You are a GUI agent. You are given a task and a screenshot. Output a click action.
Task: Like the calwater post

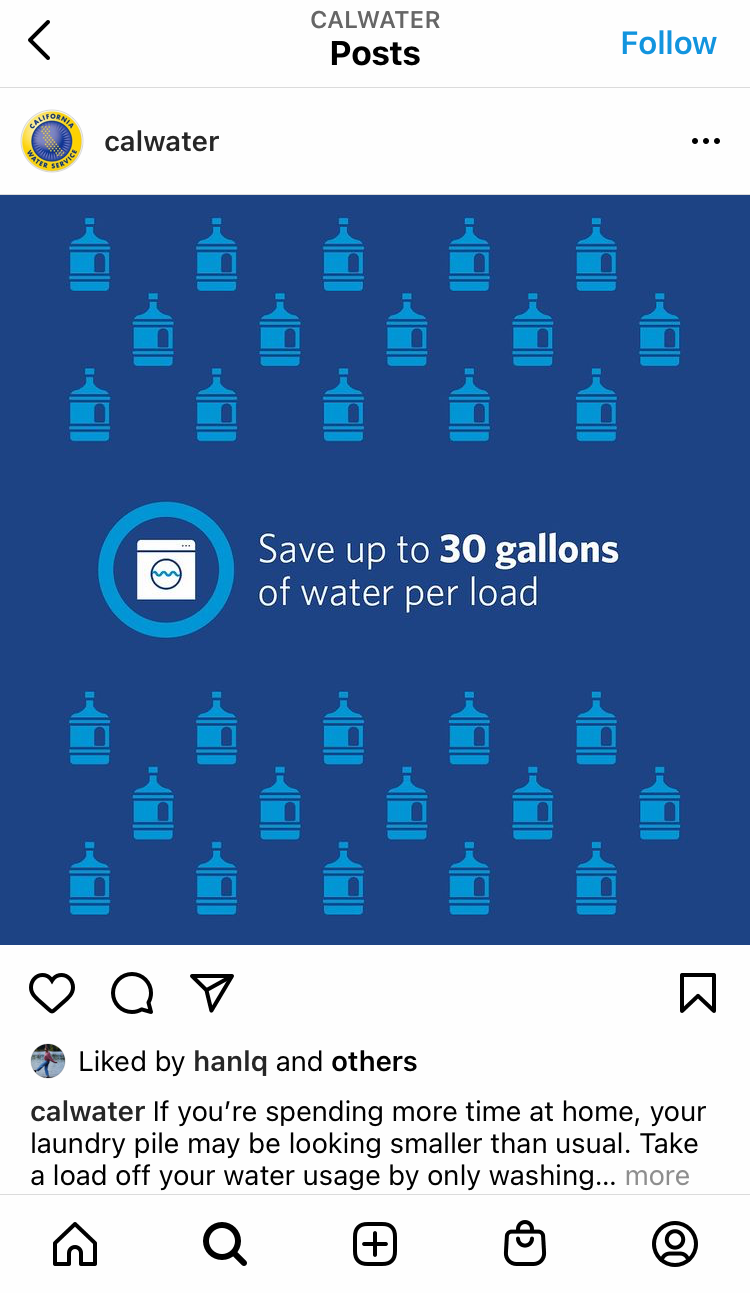pos(52,993)
